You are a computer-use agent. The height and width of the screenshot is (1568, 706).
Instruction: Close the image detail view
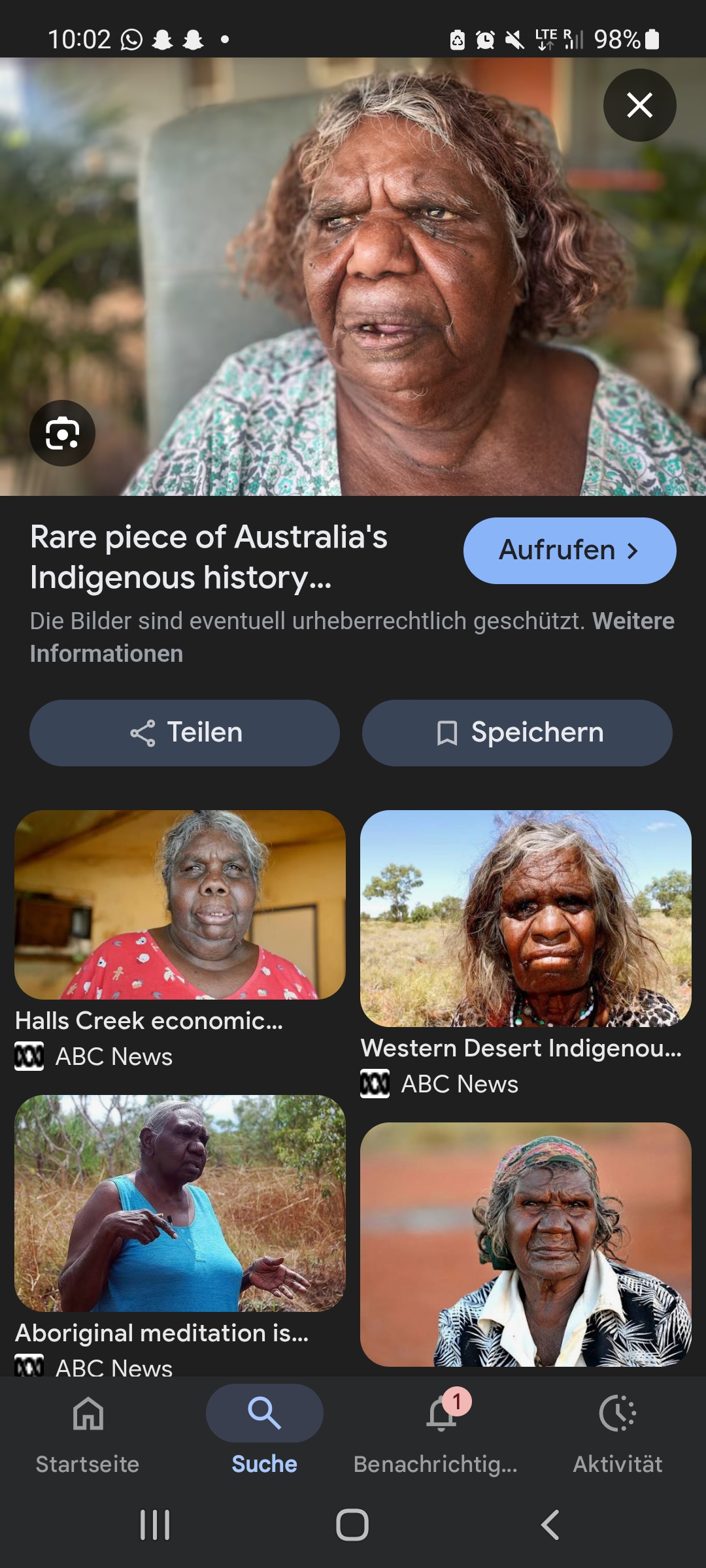[639, 105]
